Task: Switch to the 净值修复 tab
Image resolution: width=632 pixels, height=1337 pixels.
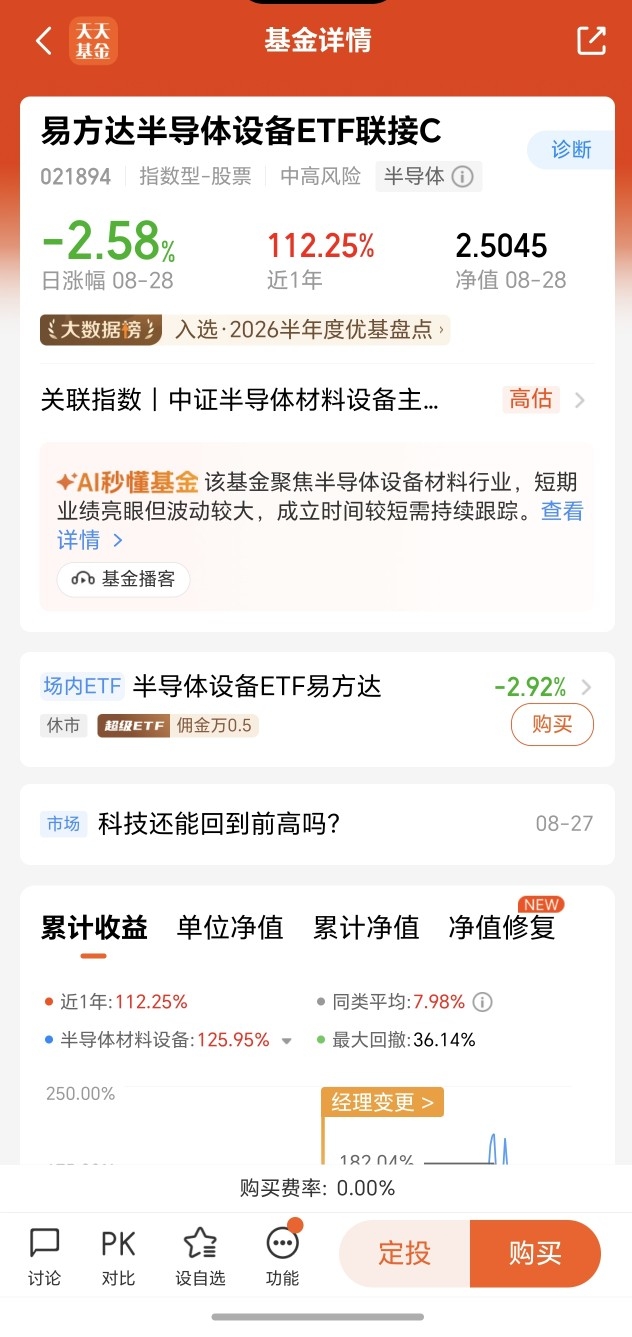Action: coord(502,927)
